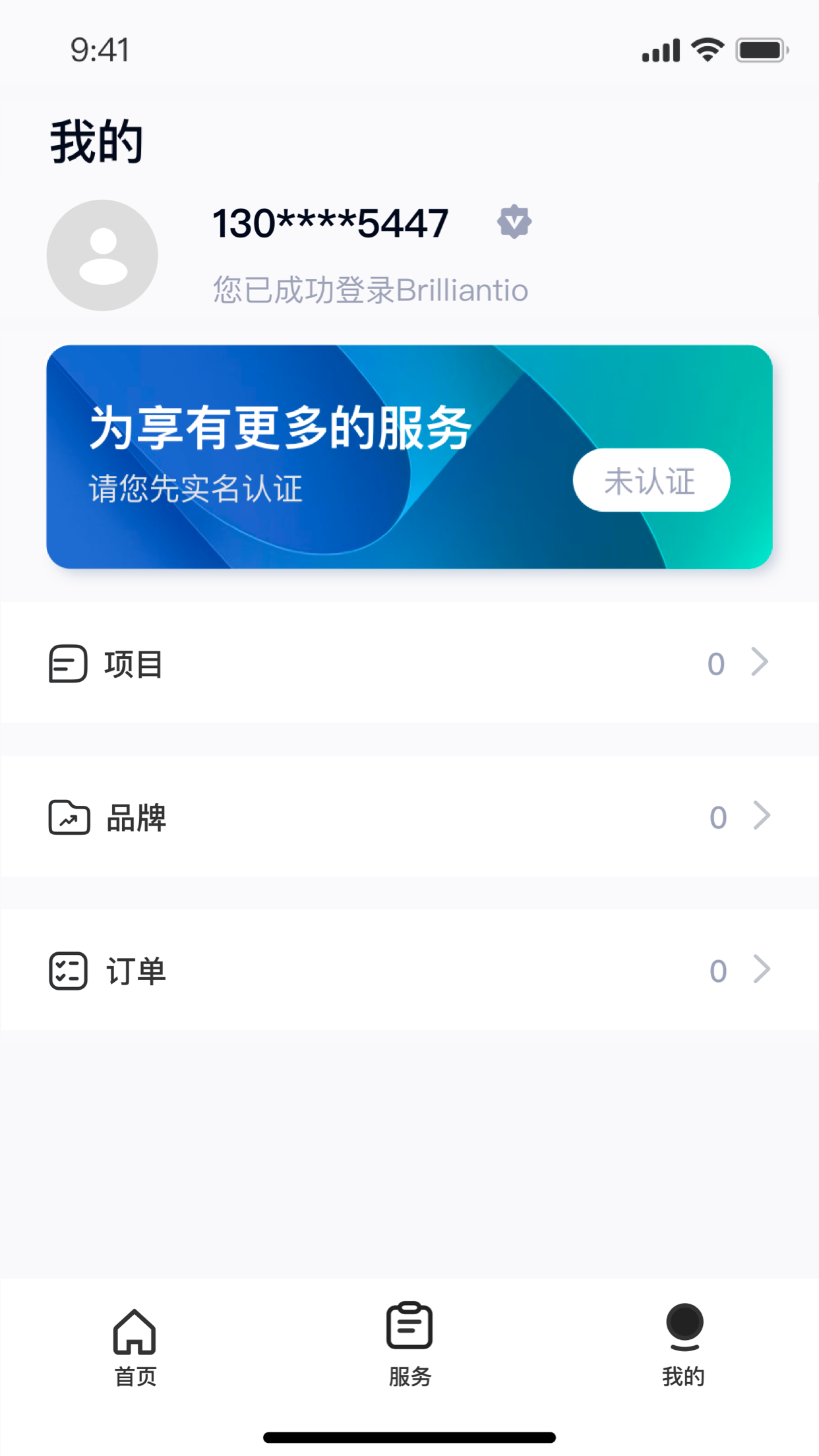Expand the 项目 row chevron

[x=758, y=664]
